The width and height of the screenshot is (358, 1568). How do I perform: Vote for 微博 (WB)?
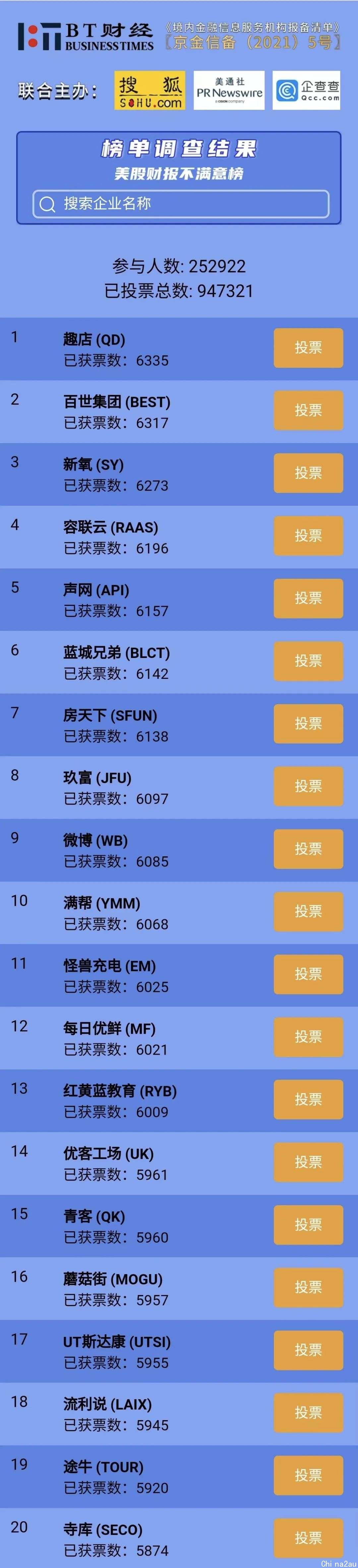(308, 849)
